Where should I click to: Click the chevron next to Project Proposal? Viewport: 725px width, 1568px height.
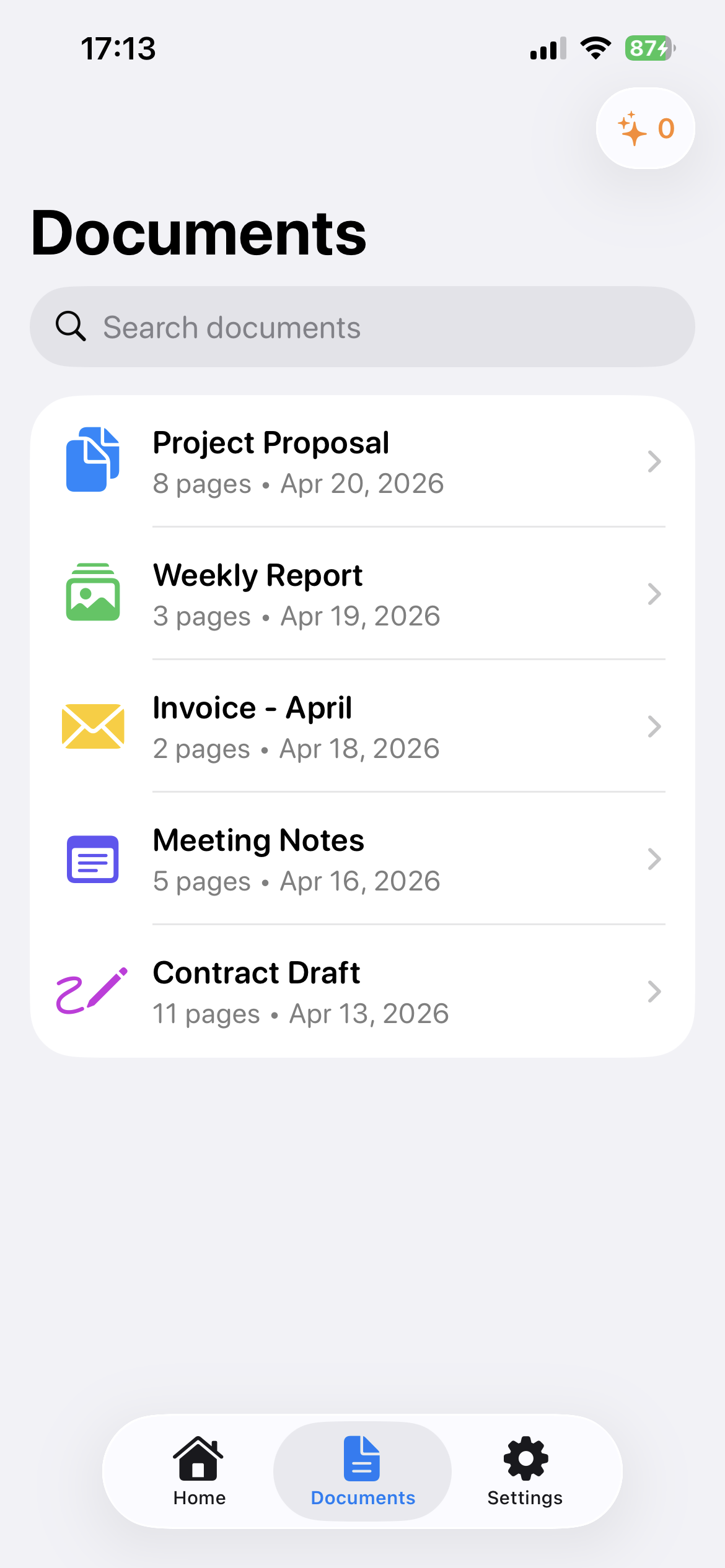click(655, 461)
